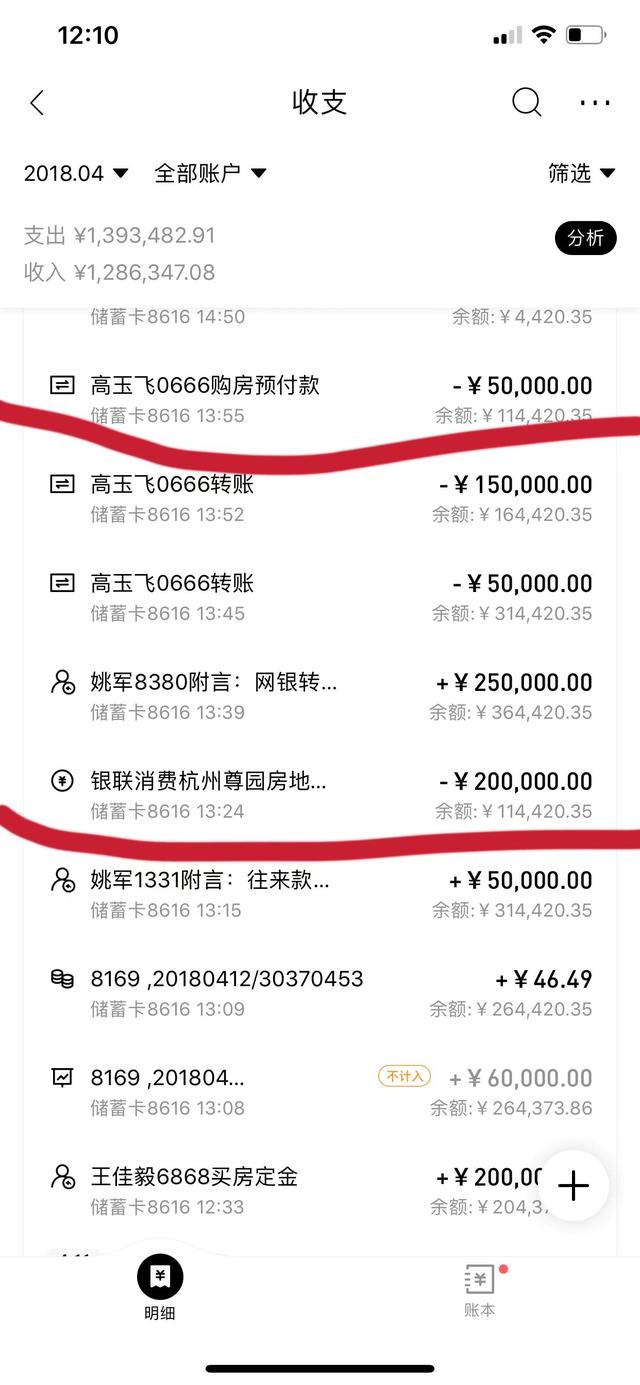Tap the floating plus button
The width and height of the screenshot is (640, 1385).
tap(573, 1187)
